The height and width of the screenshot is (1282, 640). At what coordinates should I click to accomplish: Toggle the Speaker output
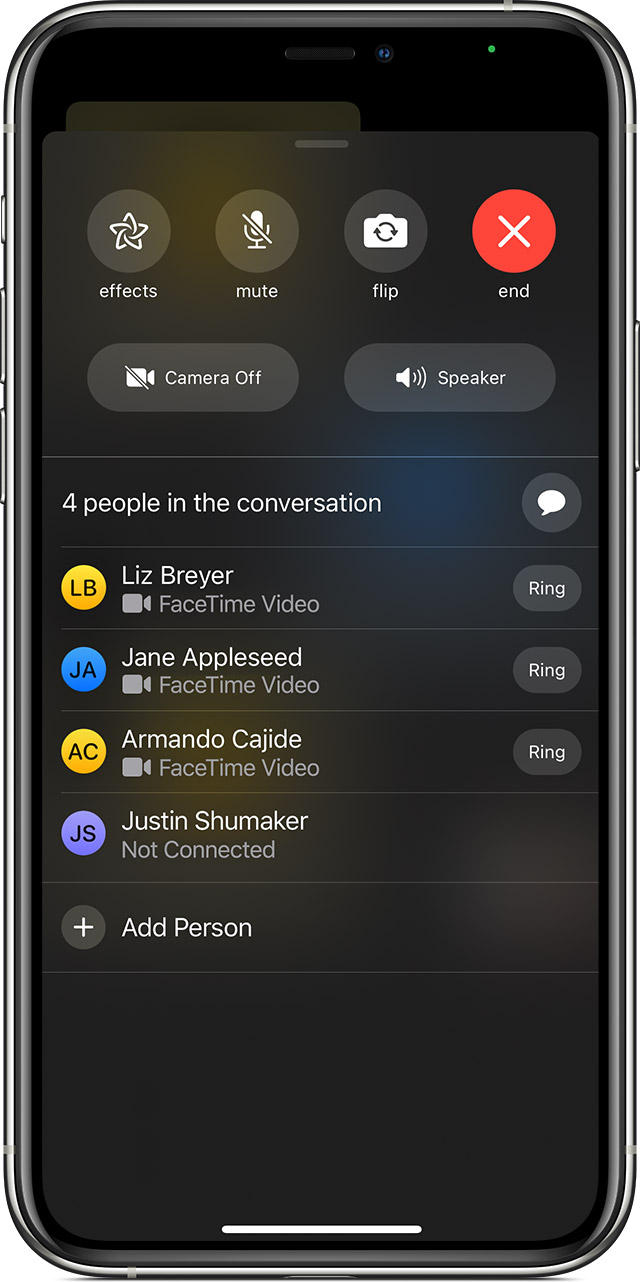[450, 378]
